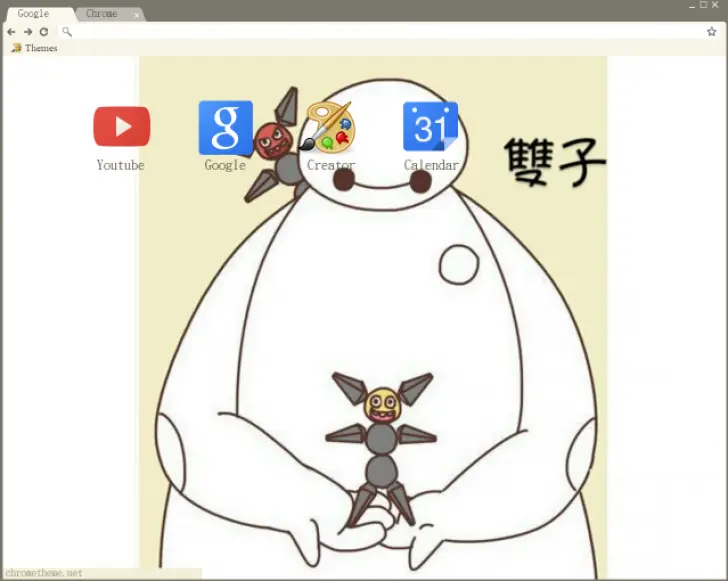
Task: Go forward to the next page
Action: (x=27, y=32)
